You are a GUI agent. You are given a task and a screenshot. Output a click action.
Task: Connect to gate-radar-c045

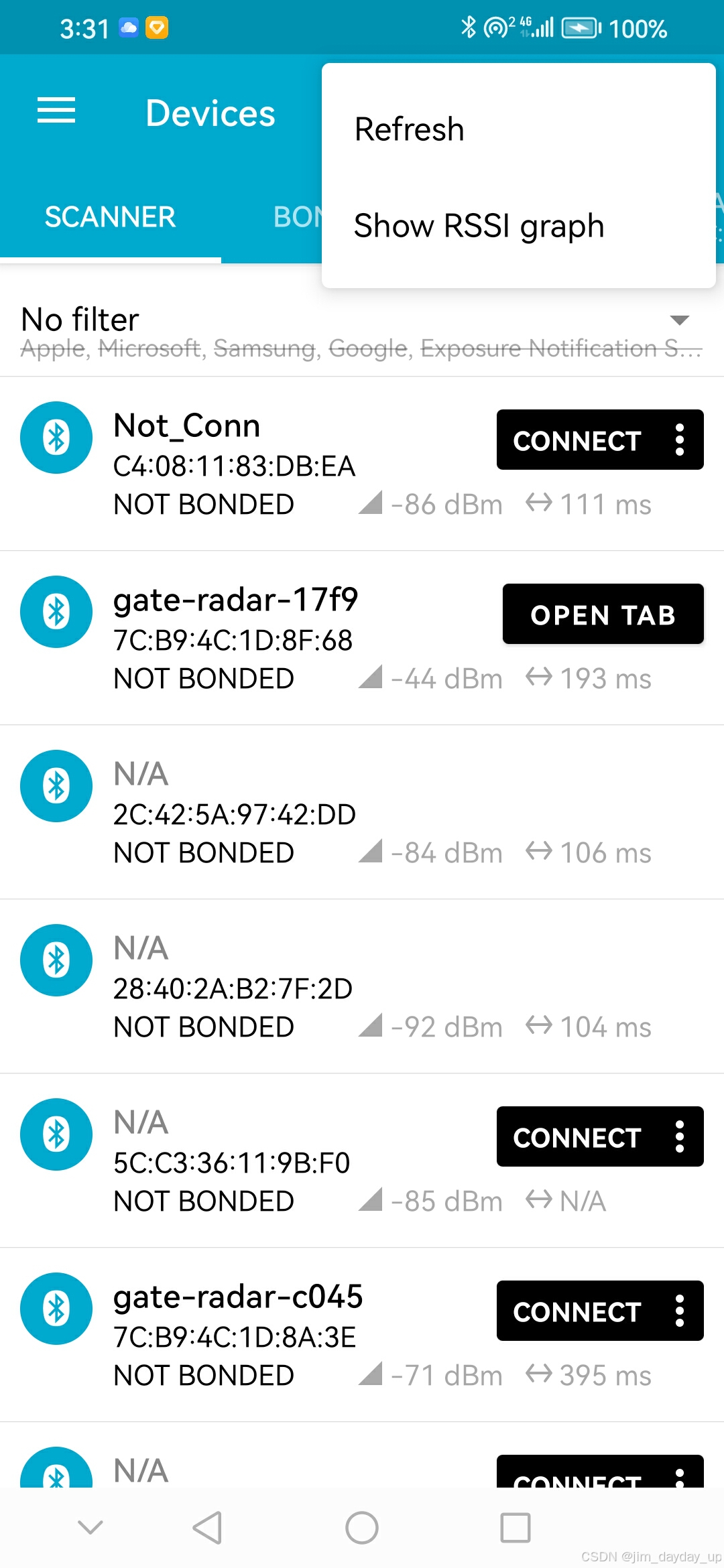tap(575, 1311)
